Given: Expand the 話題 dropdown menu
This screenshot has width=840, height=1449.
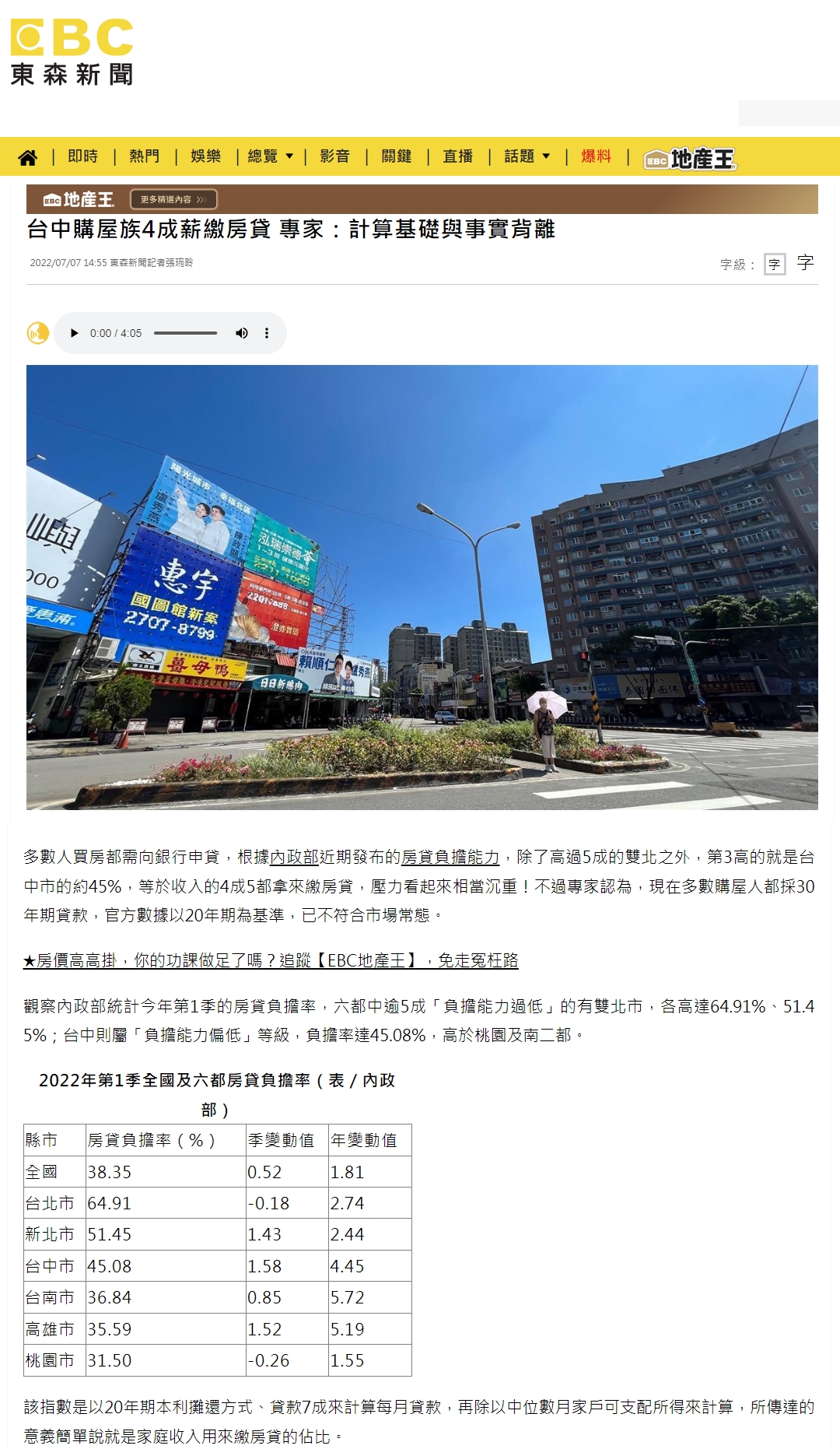Looking at the screenshot, I should tap(527, 156).
